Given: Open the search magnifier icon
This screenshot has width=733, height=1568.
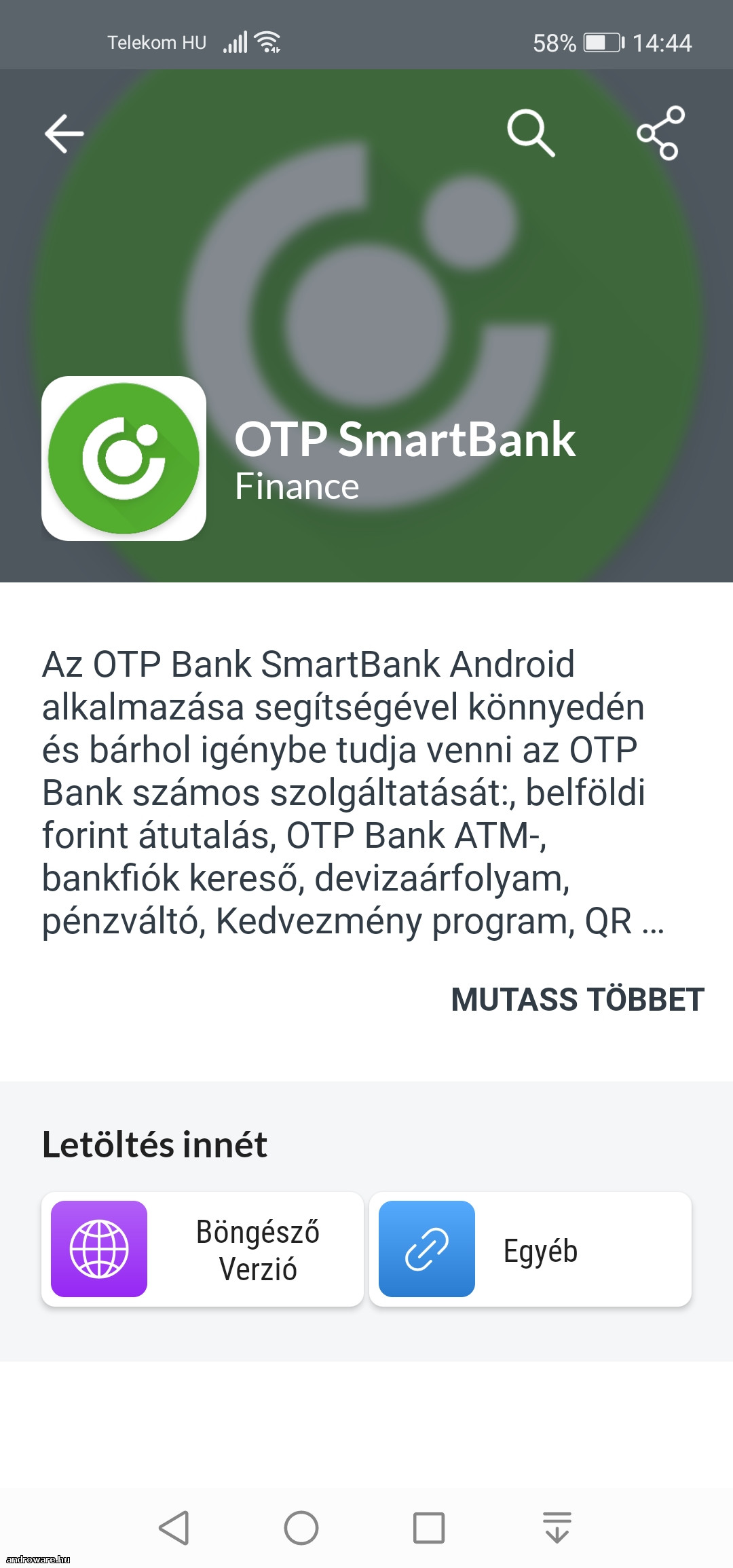Looking at the screenshot, I should (x=531, y=133).
